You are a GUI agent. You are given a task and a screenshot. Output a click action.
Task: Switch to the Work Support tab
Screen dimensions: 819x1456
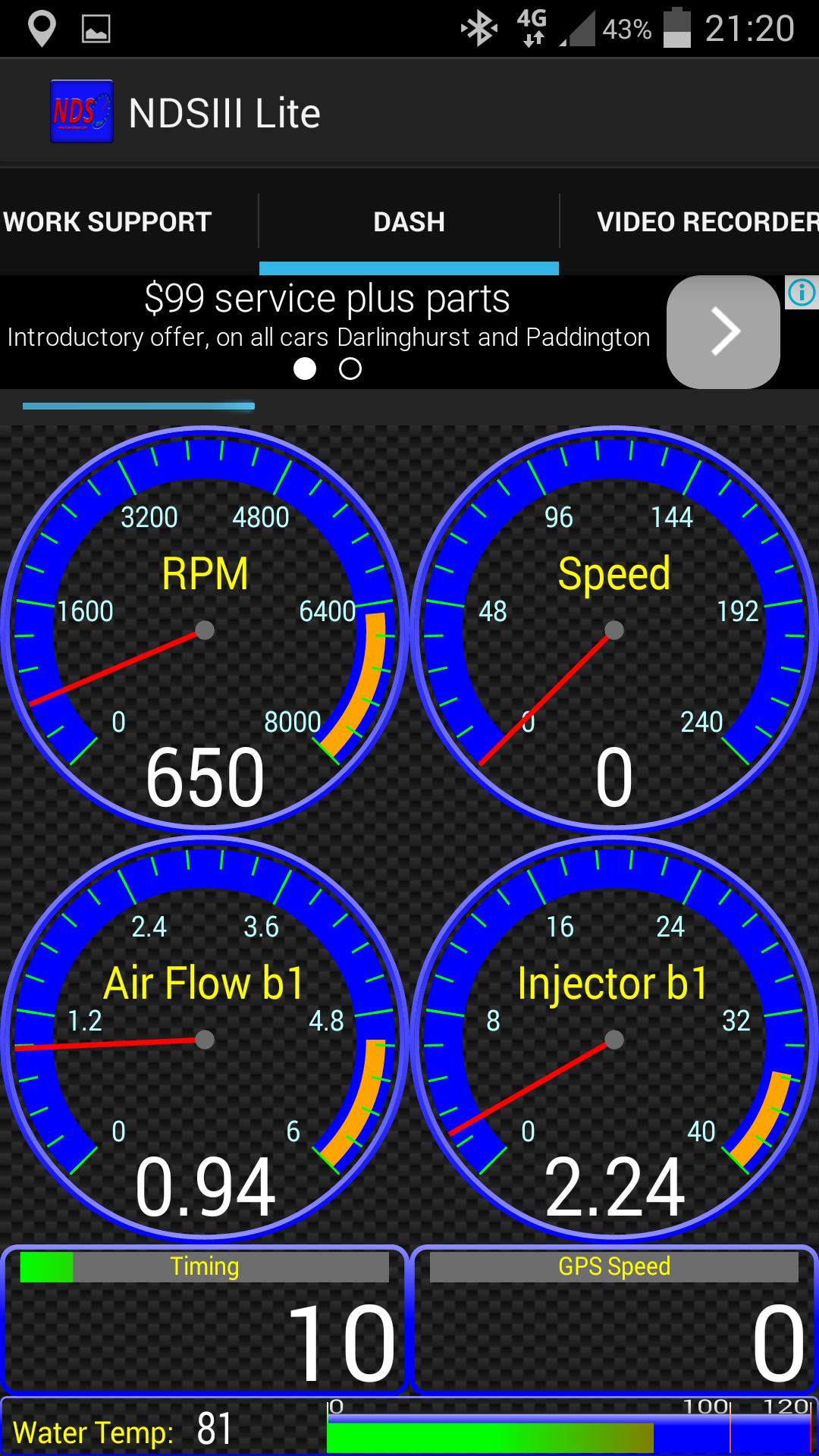108,221
